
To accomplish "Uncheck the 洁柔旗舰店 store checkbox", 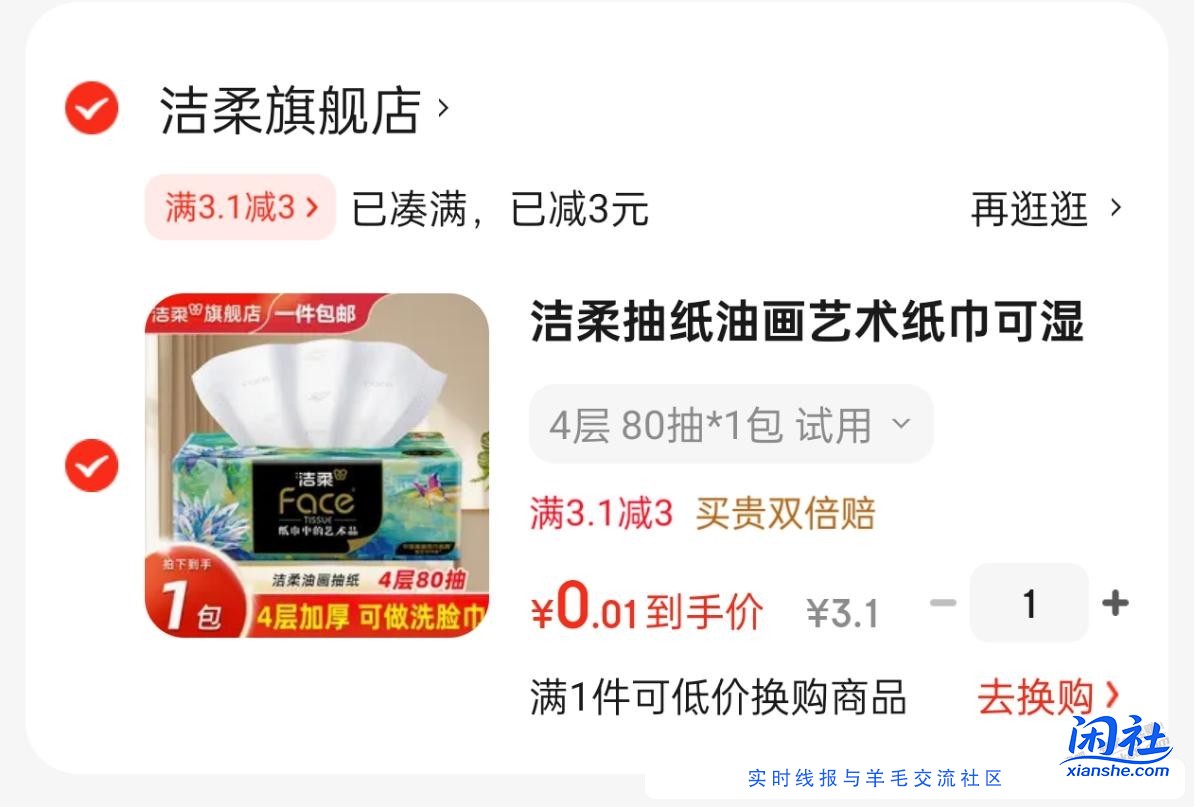I will pyautogui.click(x=92, y=109).
